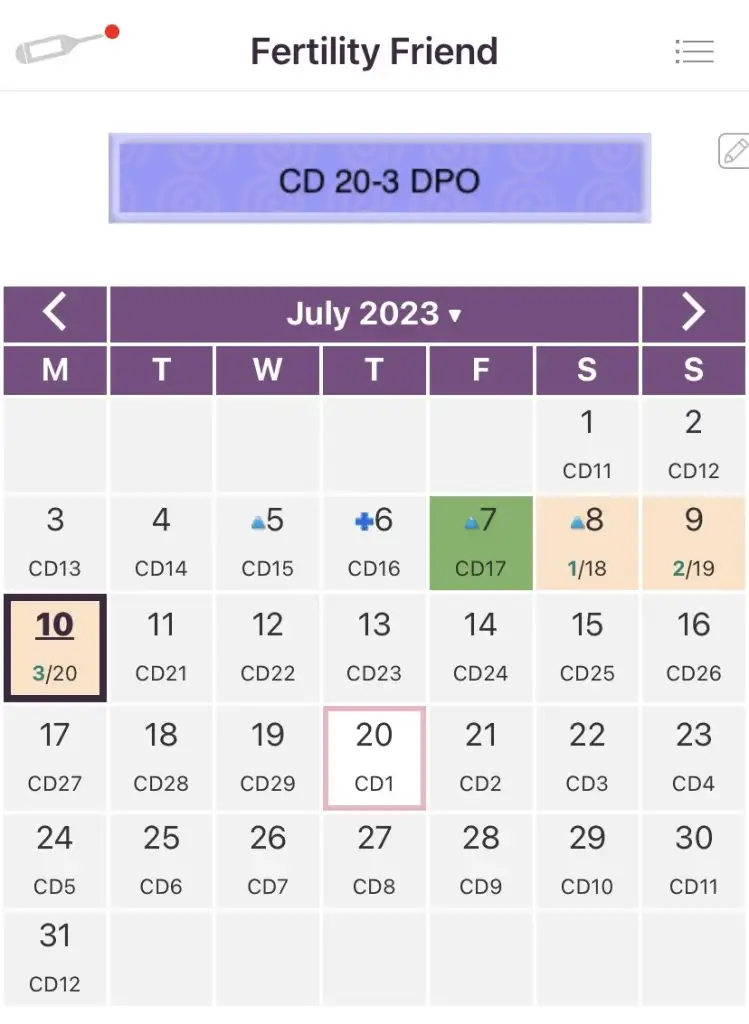Open July 31, CD12
This screenshot has width=749, height=1024.
(x=55, y=957)
